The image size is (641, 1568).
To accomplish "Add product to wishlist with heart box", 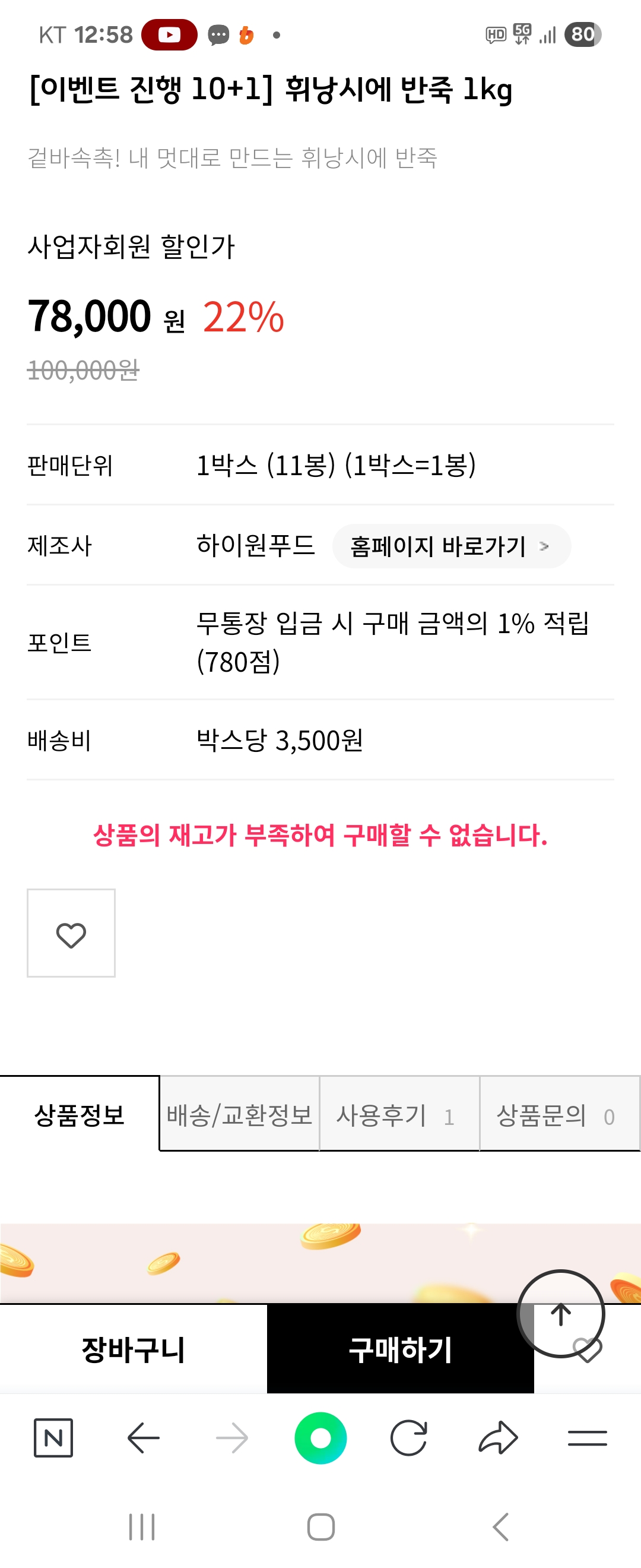I will 71,933.
